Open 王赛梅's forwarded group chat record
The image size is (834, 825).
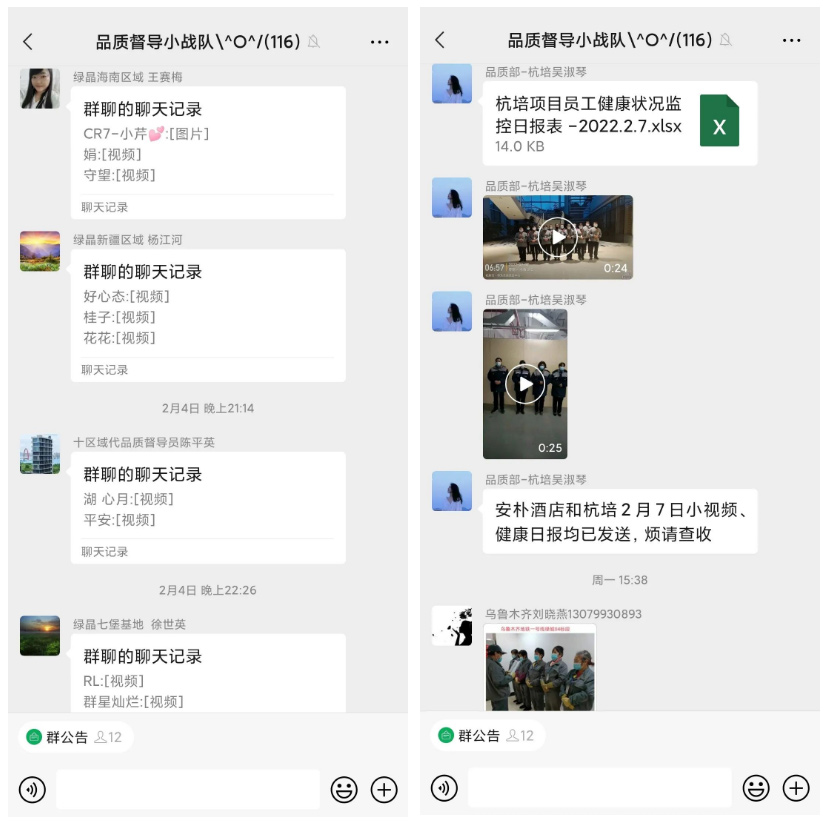pyautogui.click(x=208, y=152)
